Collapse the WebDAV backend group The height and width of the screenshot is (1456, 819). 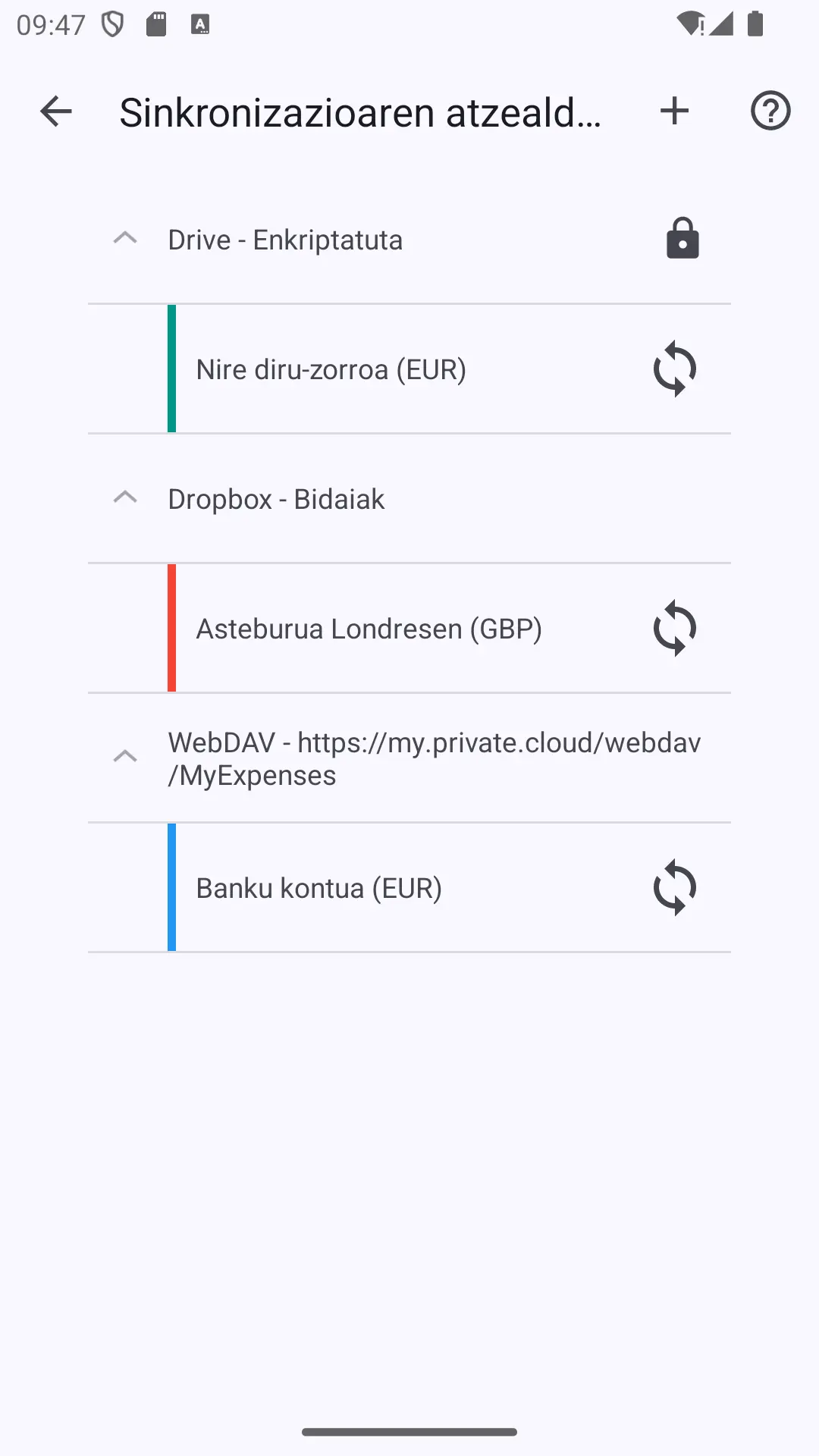point(125,758)
